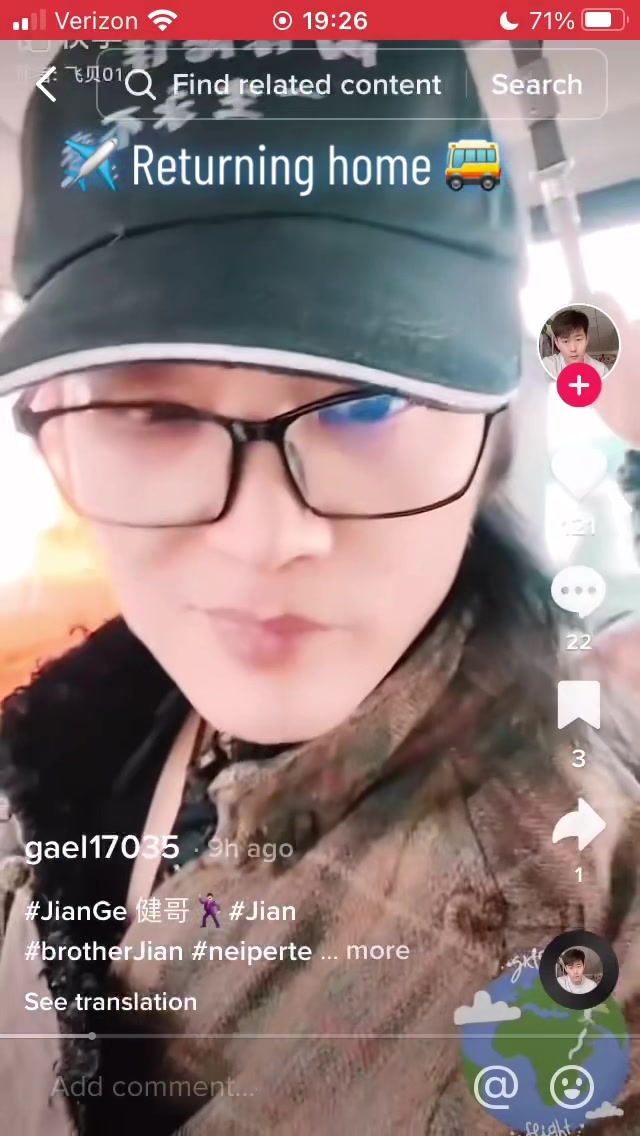The height and width of the screenshot is (1136, 640).
Task: Share this video using the arrow icon
Action: click(x=578, y=828)
